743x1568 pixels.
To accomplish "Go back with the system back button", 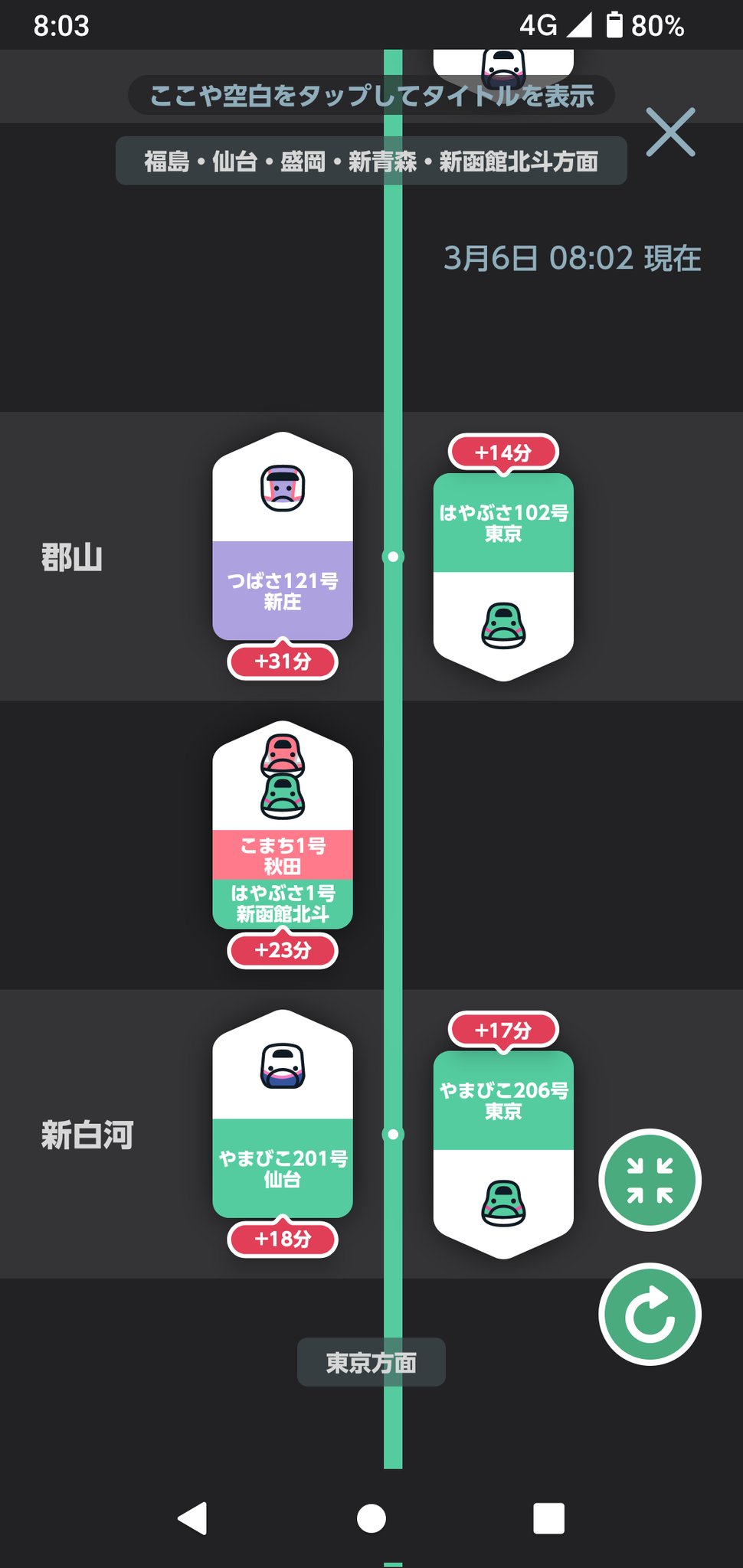I will point(192,1517).
